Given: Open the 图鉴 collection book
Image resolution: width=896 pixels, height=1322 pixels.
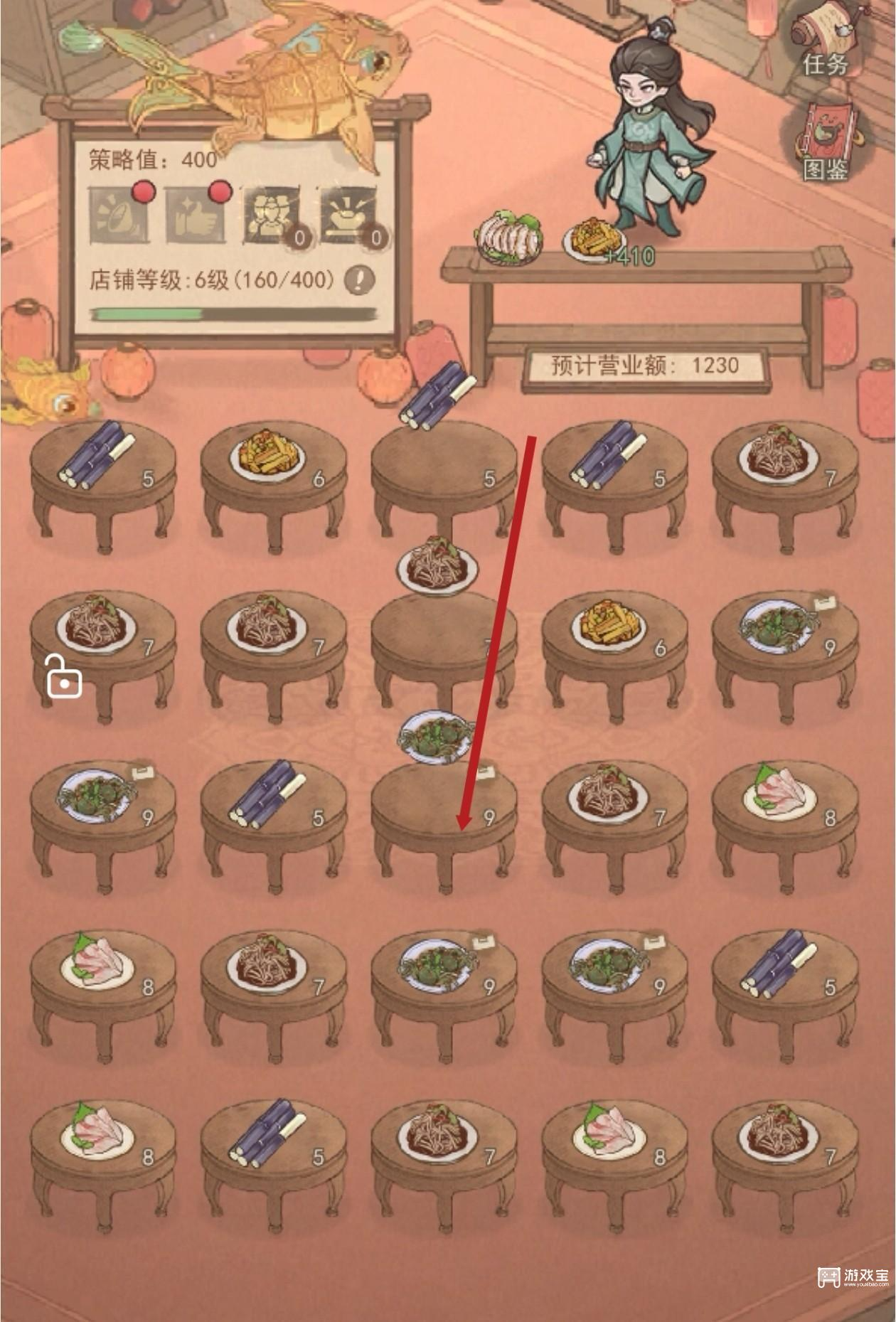Looking at the screenshot, I should click(x=826, y=142).
